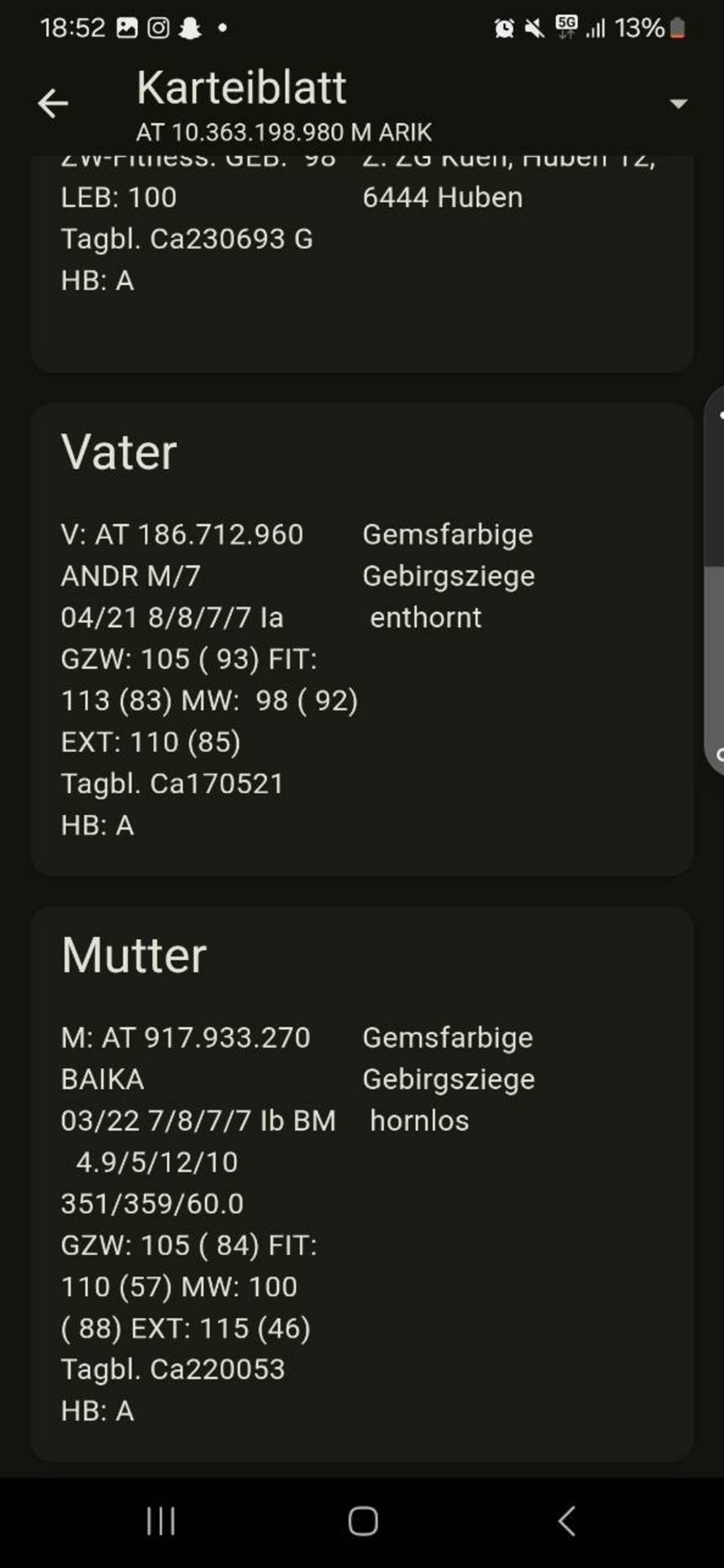This screenshot has height=1568, width=724.
Task: Tap the system home button
Action: 363,1521
